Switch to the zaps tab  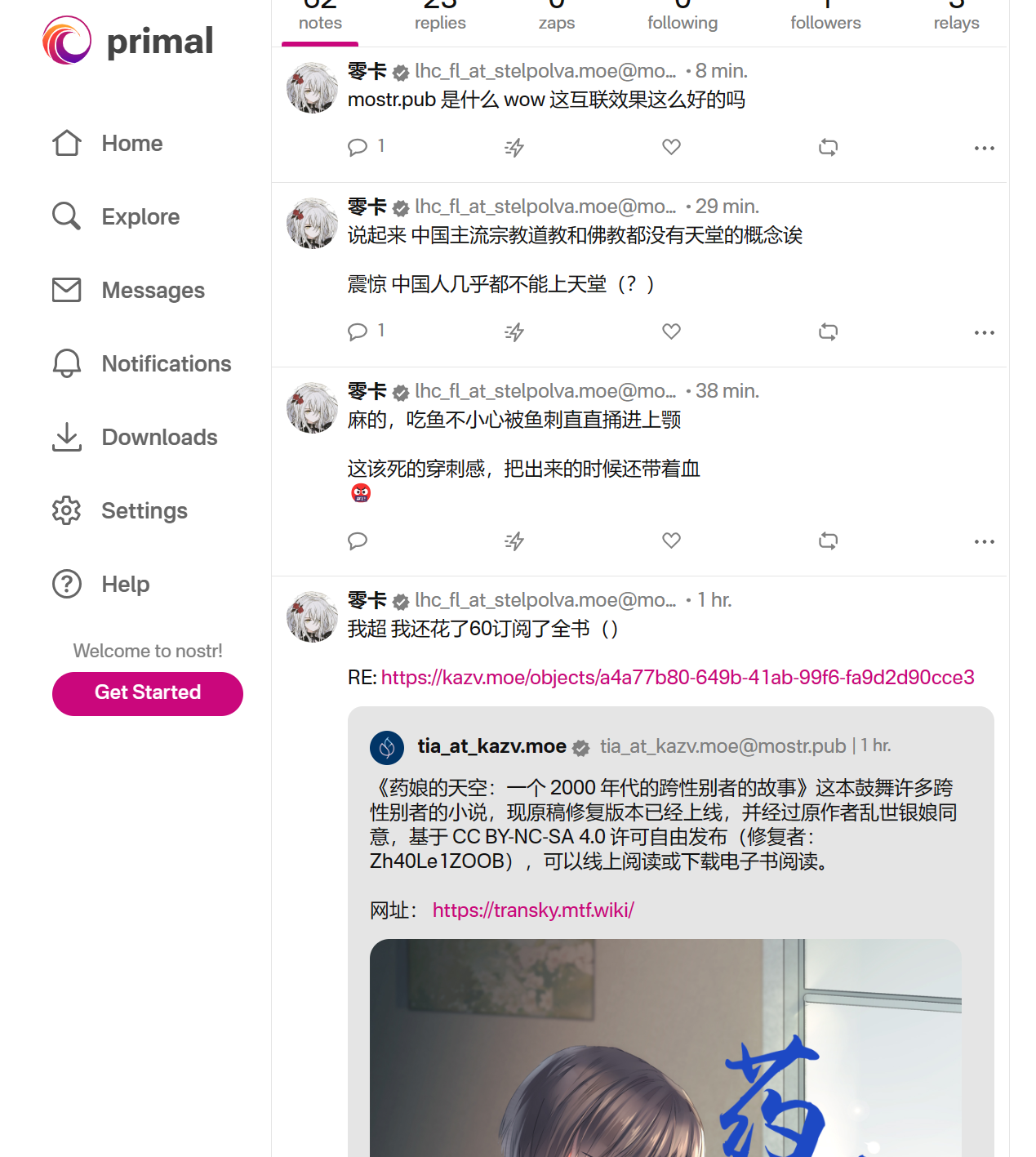(x=557, y=21)
